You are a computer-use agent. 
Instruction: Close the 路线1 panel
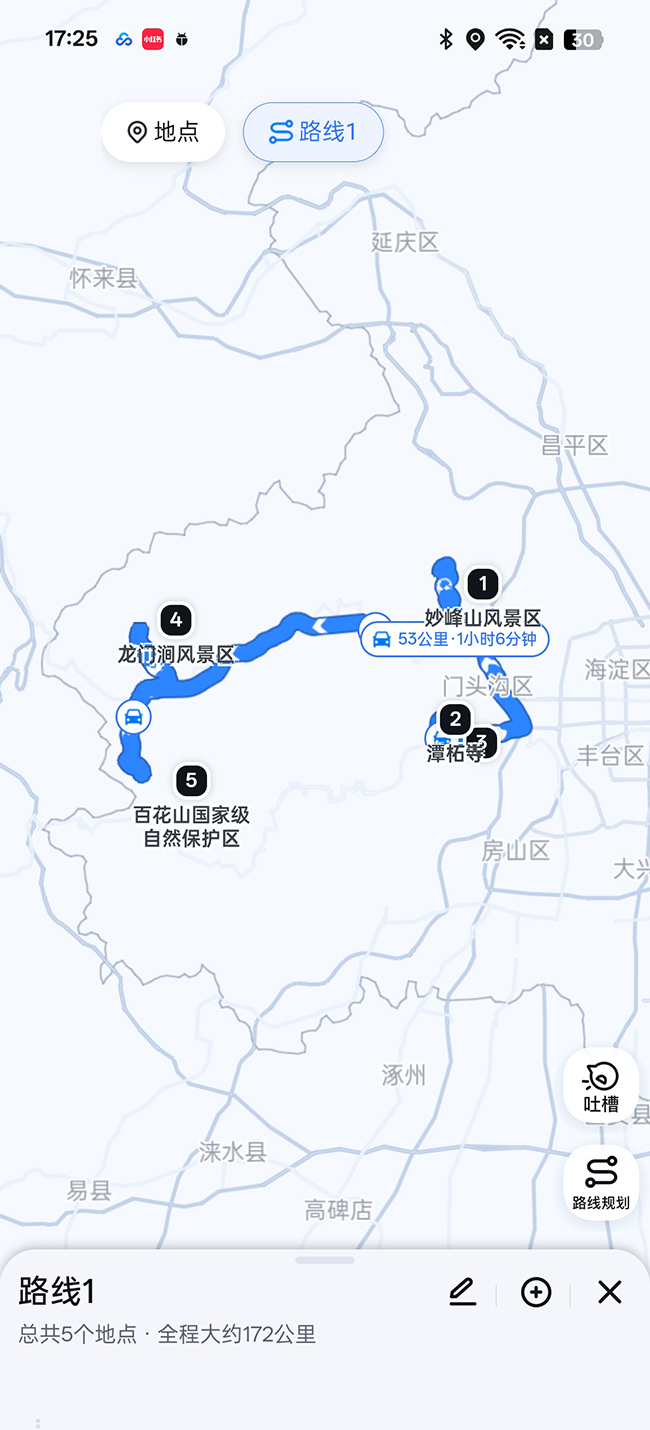click(x=609, y=1292)
